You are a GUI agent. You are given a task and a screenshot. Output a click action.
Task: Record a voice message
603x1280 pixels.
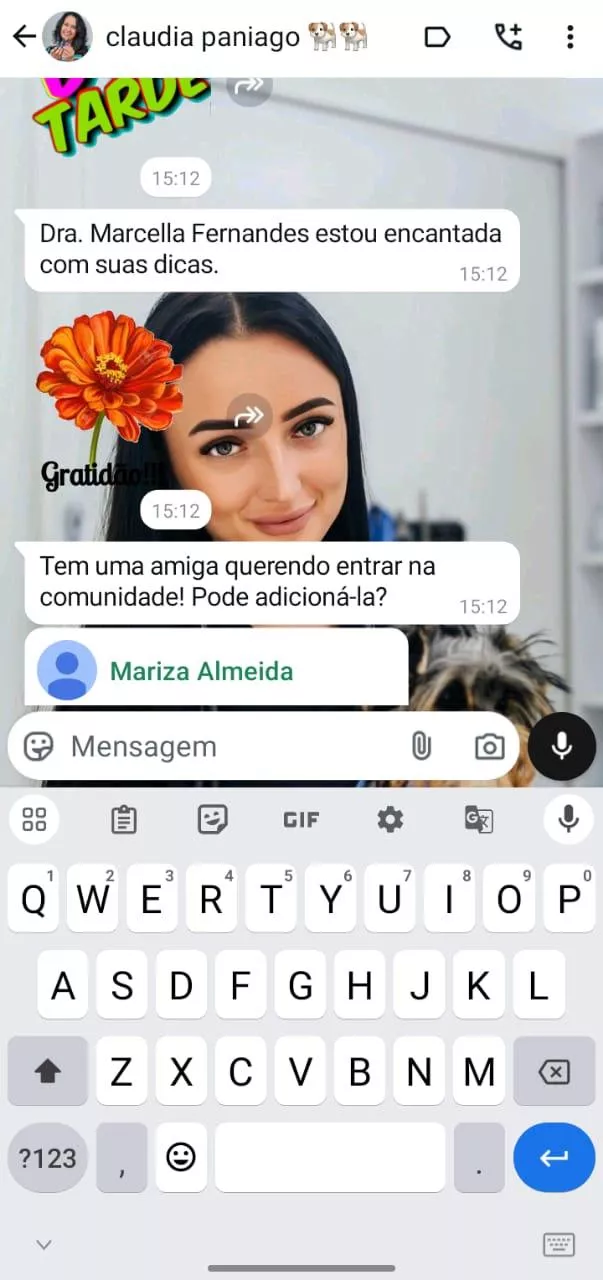click(562, 746)
